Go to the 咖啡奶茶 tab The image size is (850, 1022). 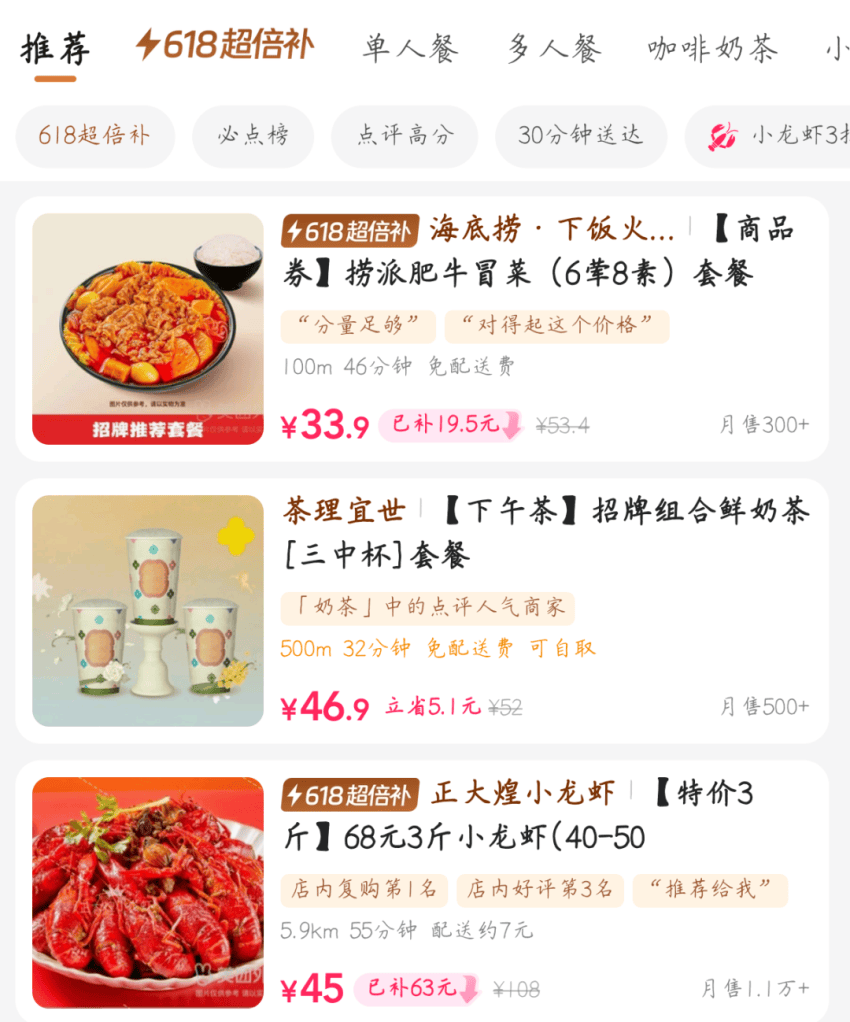click(x=712, y=48)
